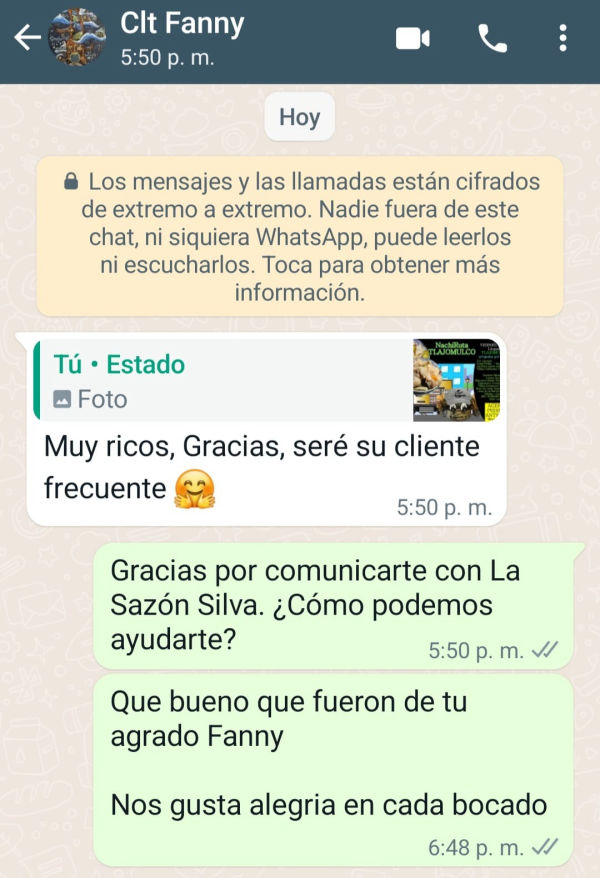Screen dimensions: 600x878
Task: Open the three-dot overflow menu
Action: coord(563,39)
